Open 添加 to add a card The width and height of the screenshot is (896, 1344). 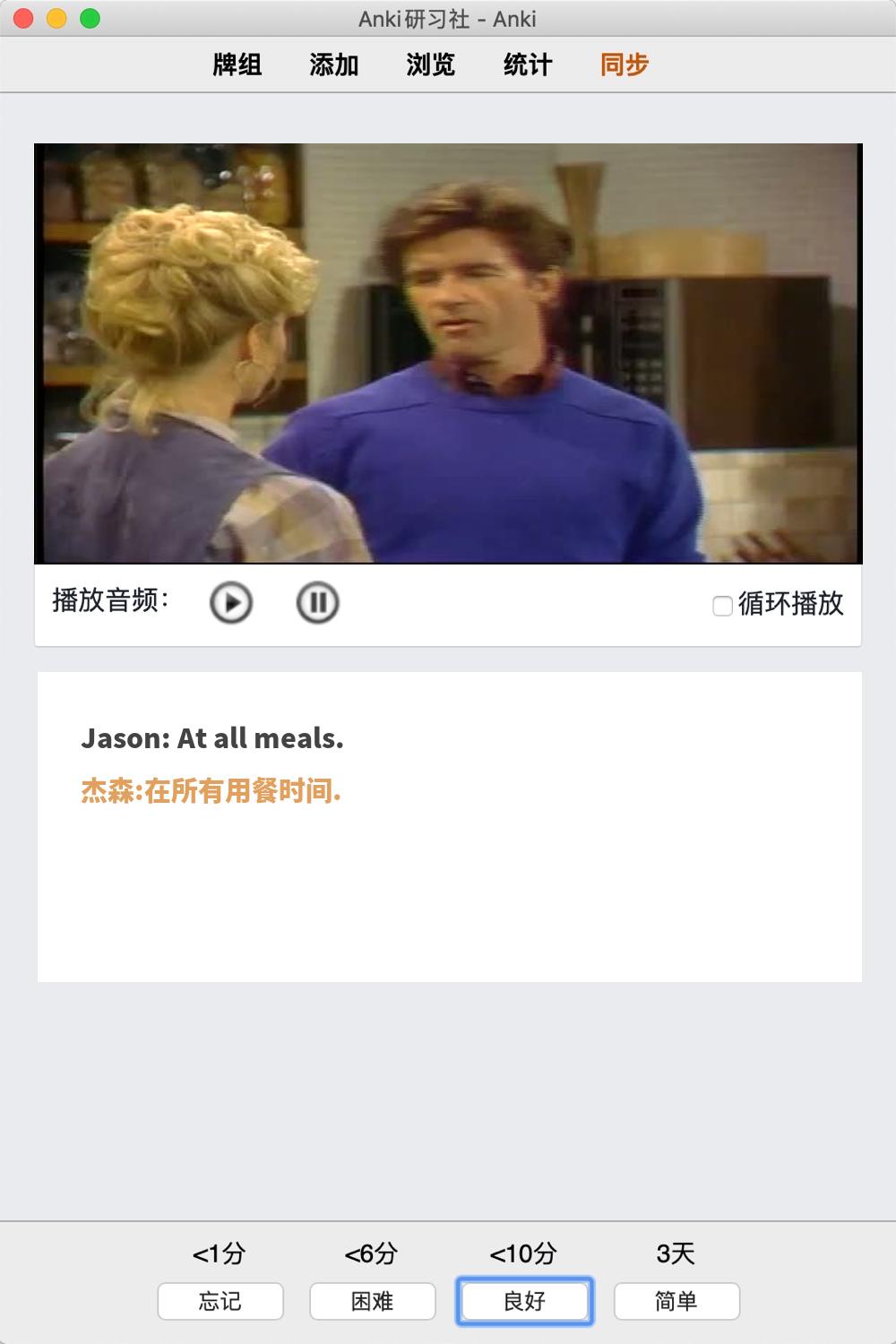334,65
